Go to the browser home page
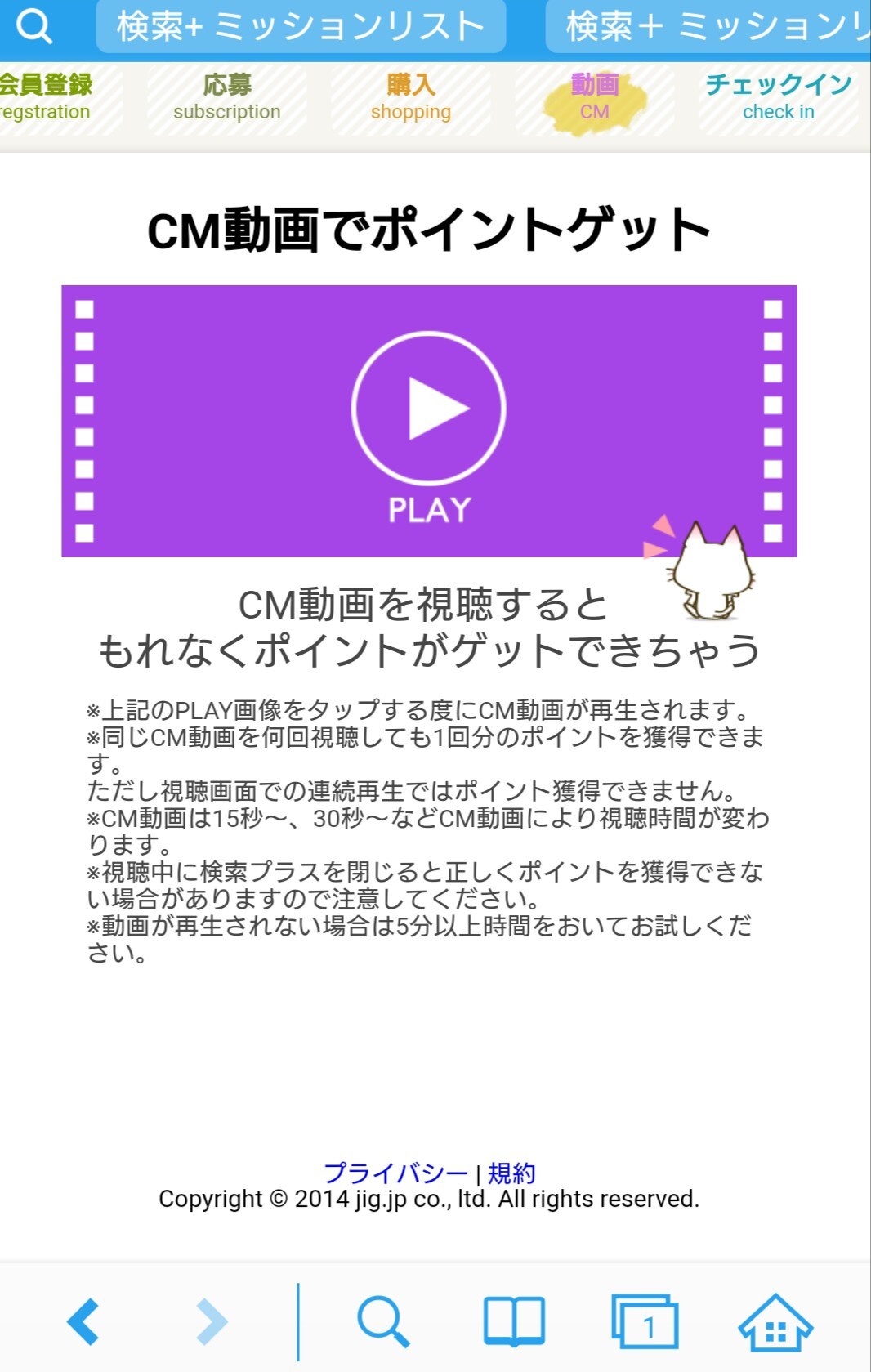 click(775, 1322)
